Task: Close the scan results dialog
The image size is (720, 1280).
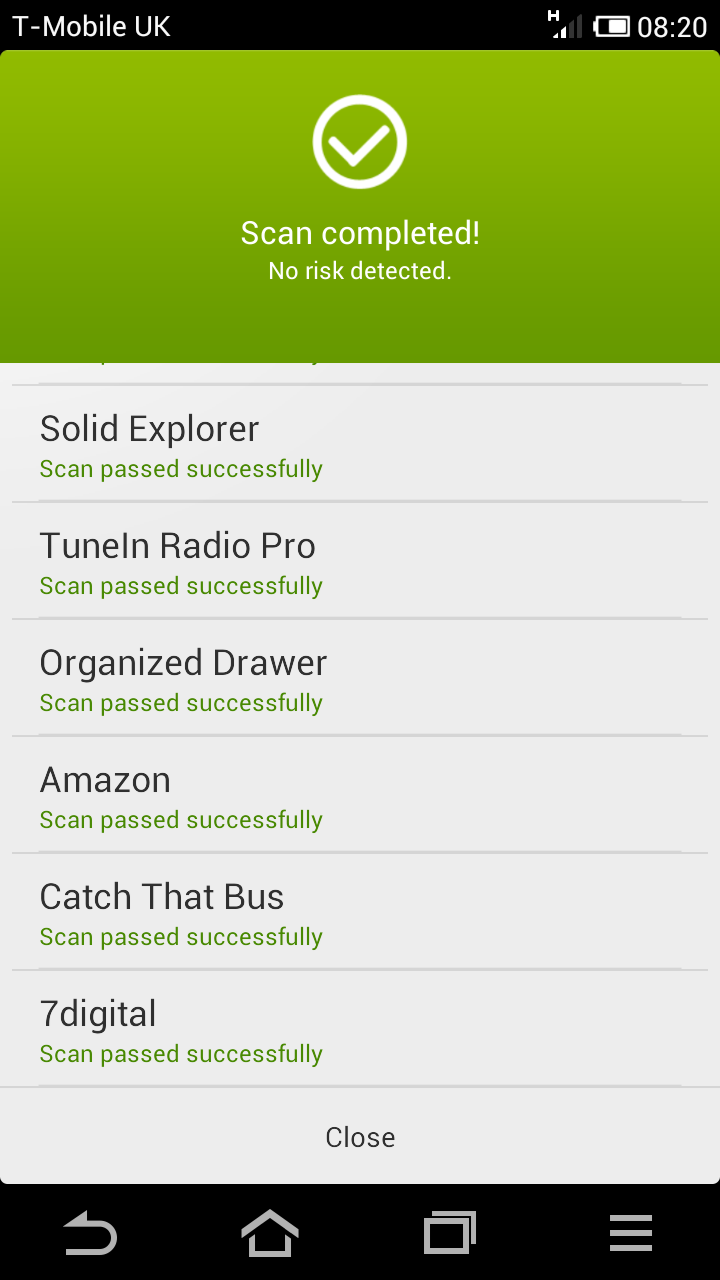Action: tap(360, 1137)
